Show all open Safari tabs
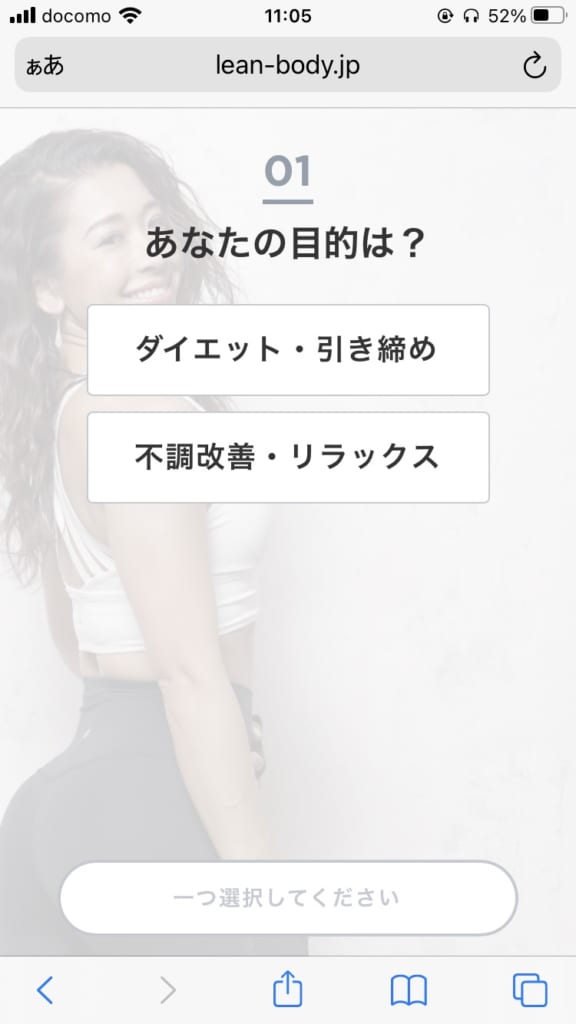This screenshot has width=576, height=1024. tap(530, 990)
